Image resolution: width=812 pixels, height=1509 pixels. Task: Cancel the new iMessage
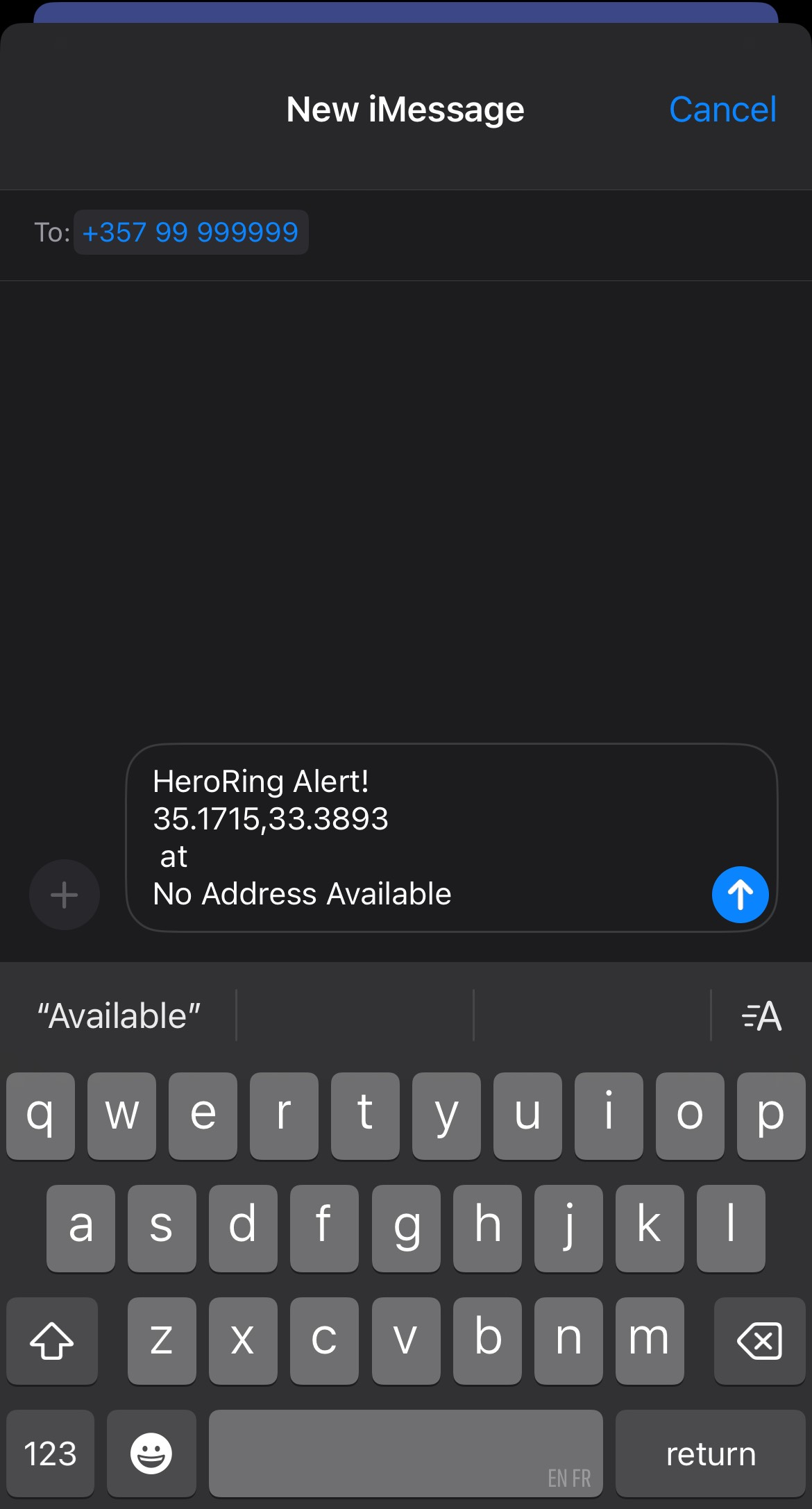coord(722,110)
